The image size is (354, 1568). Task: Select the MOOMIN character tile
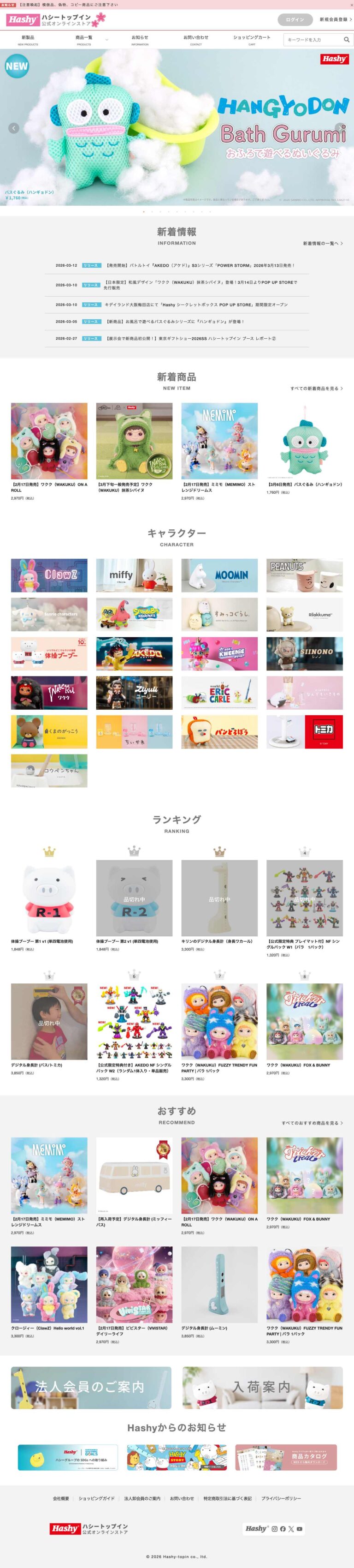point(219,575)
